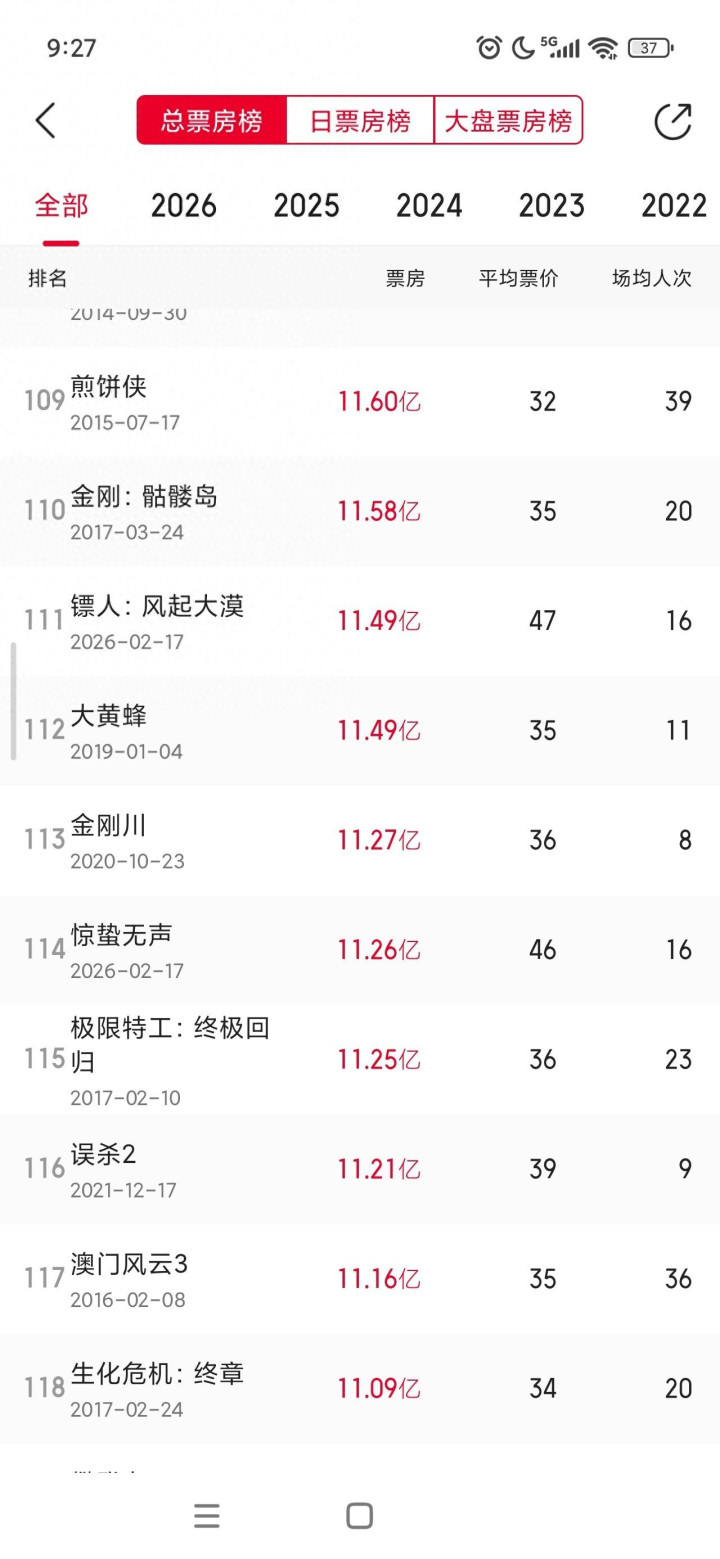Go back using the top-left arrow
Viewport: 720px width, 1559px height.
click(x=46, y=121)
